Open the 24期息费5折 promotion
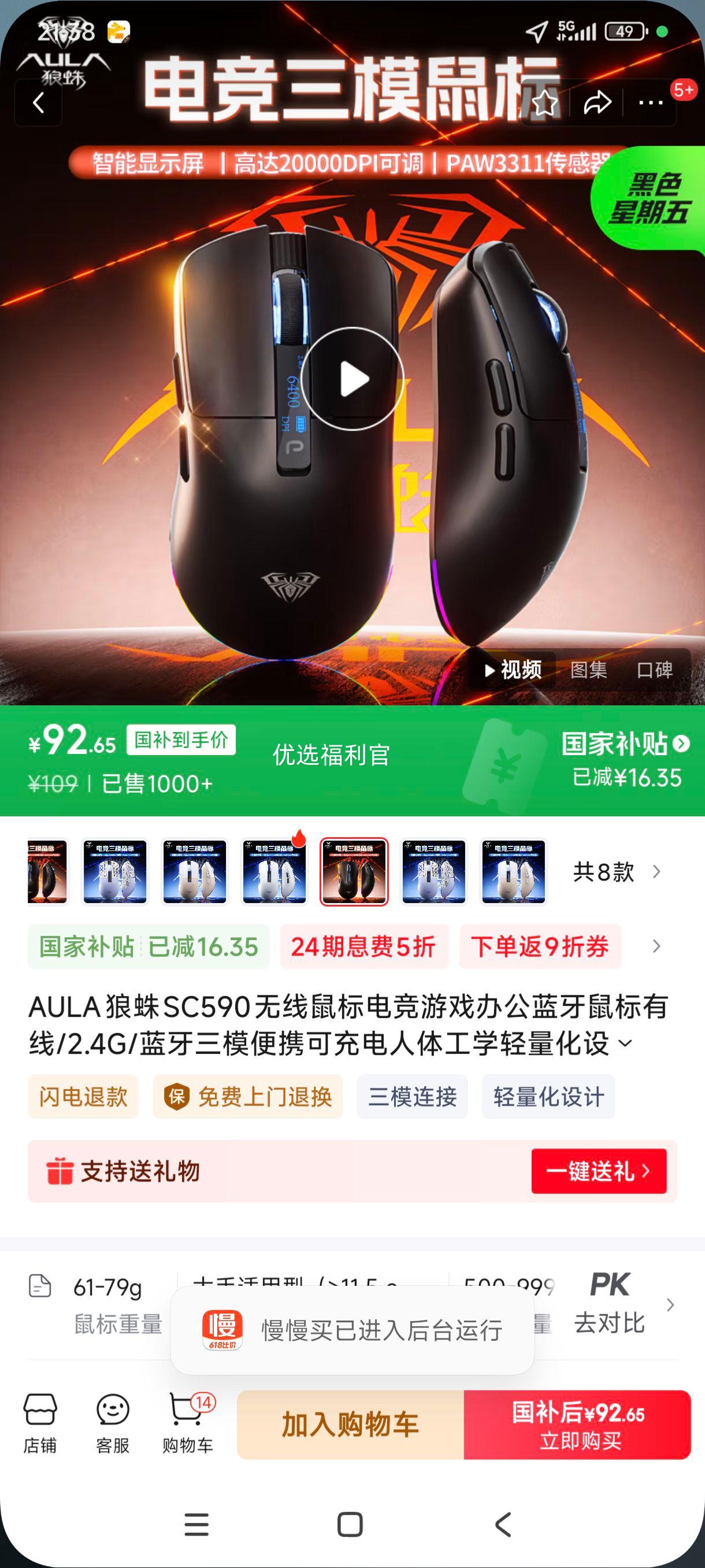Viewport: 705px width, 1568px height. point(363,946)
